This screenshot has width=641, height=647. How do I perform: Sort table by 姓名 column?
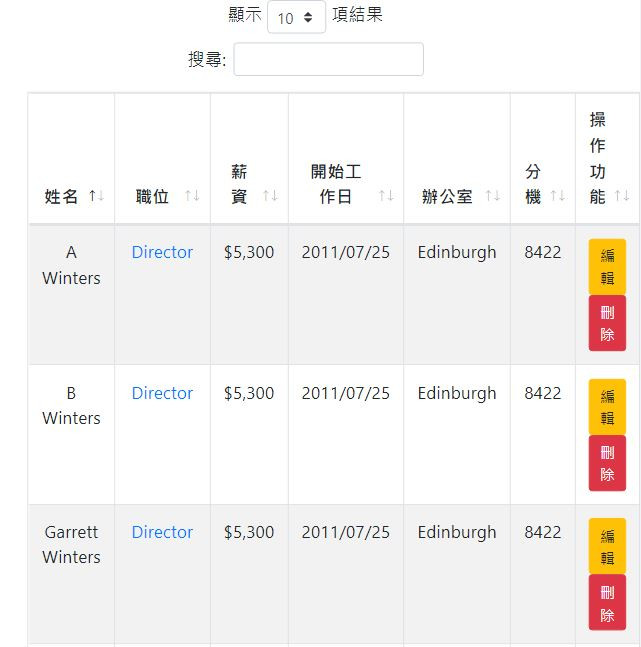(71, 196)
